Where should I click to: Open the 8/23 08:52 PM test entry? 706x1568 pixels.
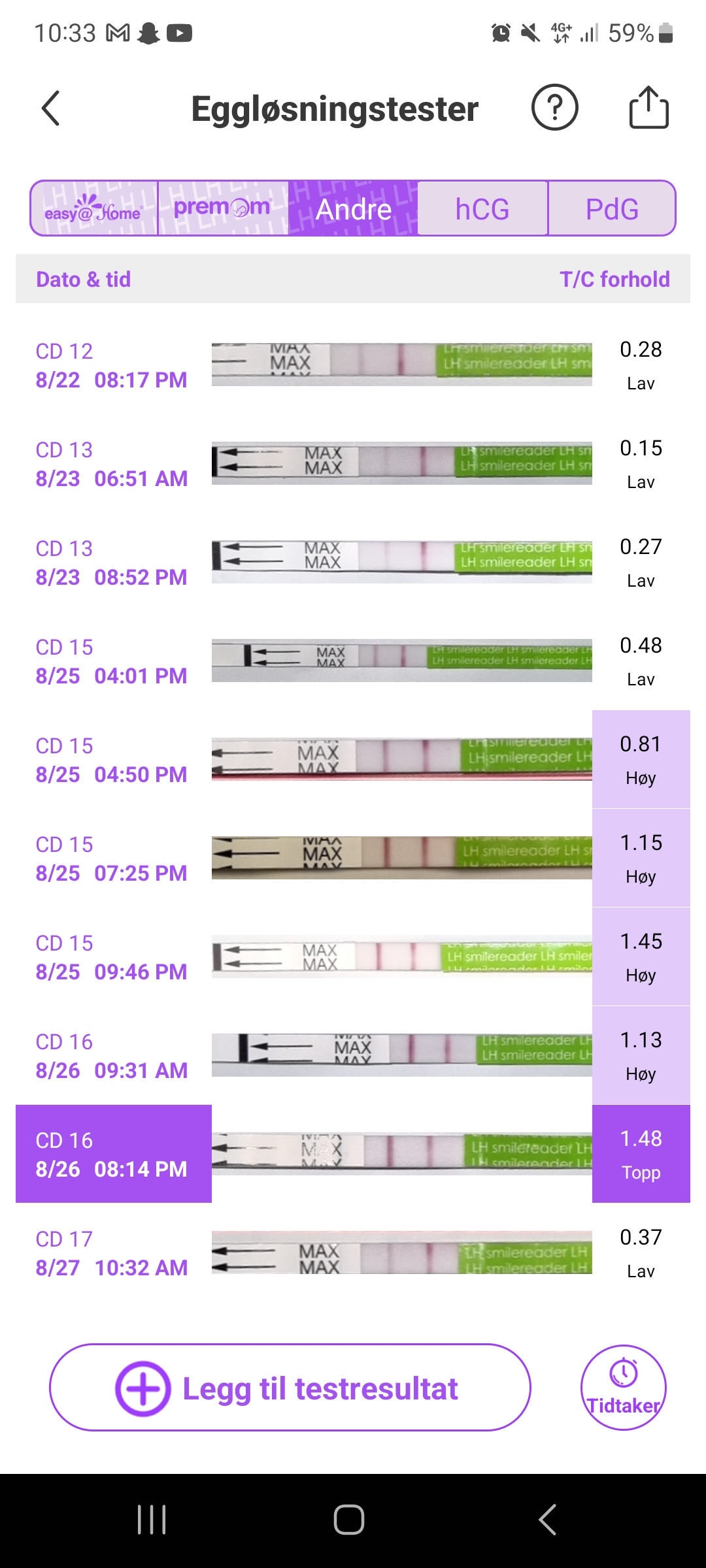tap(111, 563)
